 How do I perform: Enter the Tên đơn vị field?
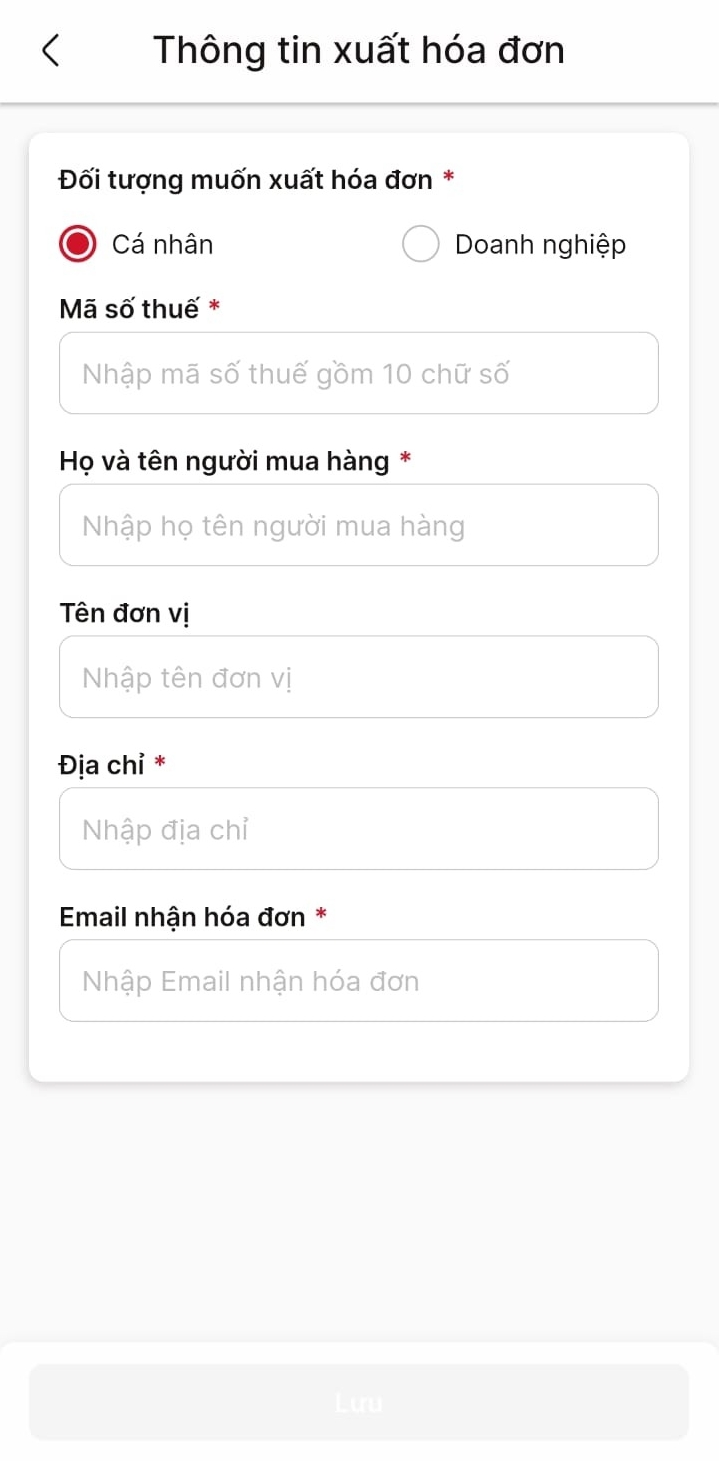coord(358,678)
